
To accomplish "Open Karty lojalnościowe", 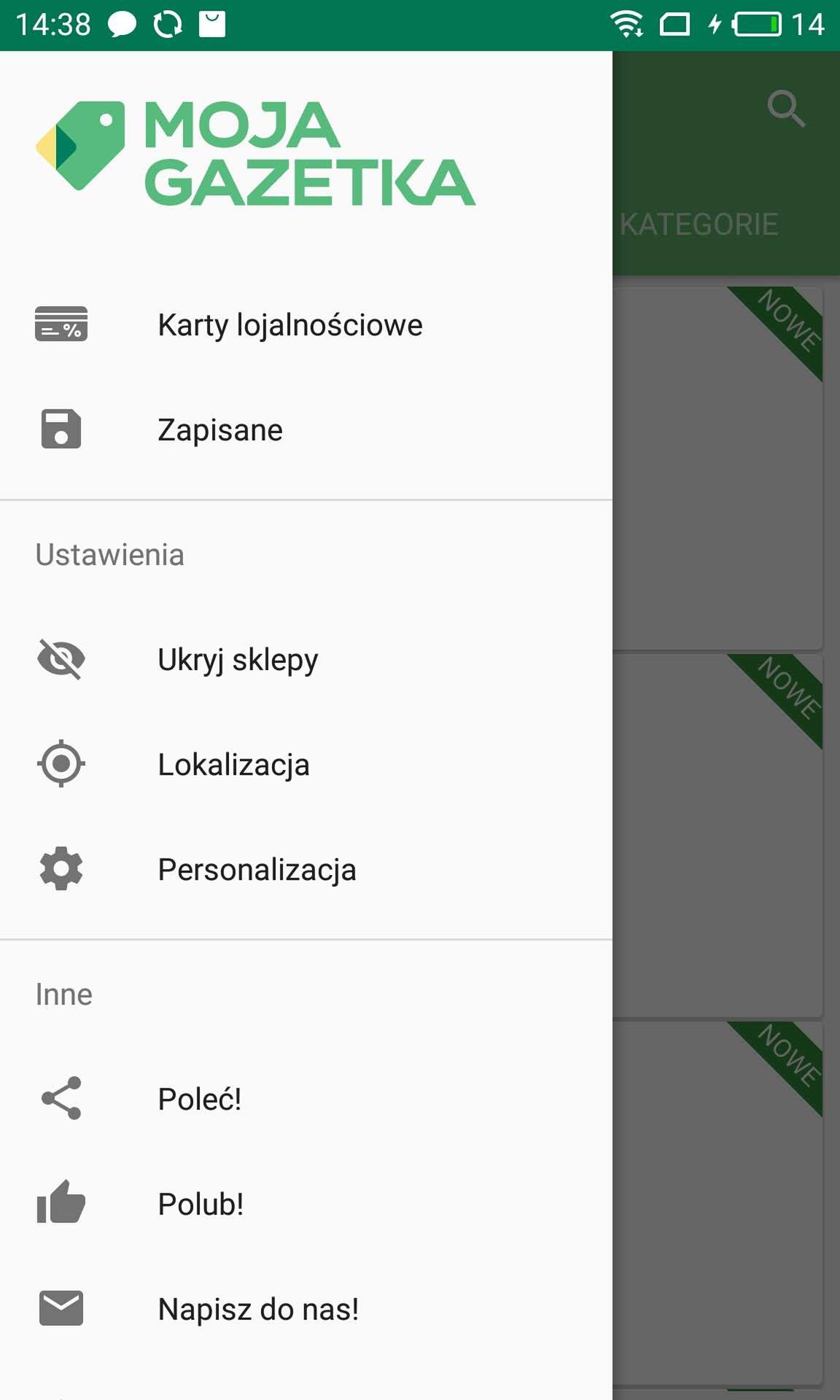I will (306, 324).
